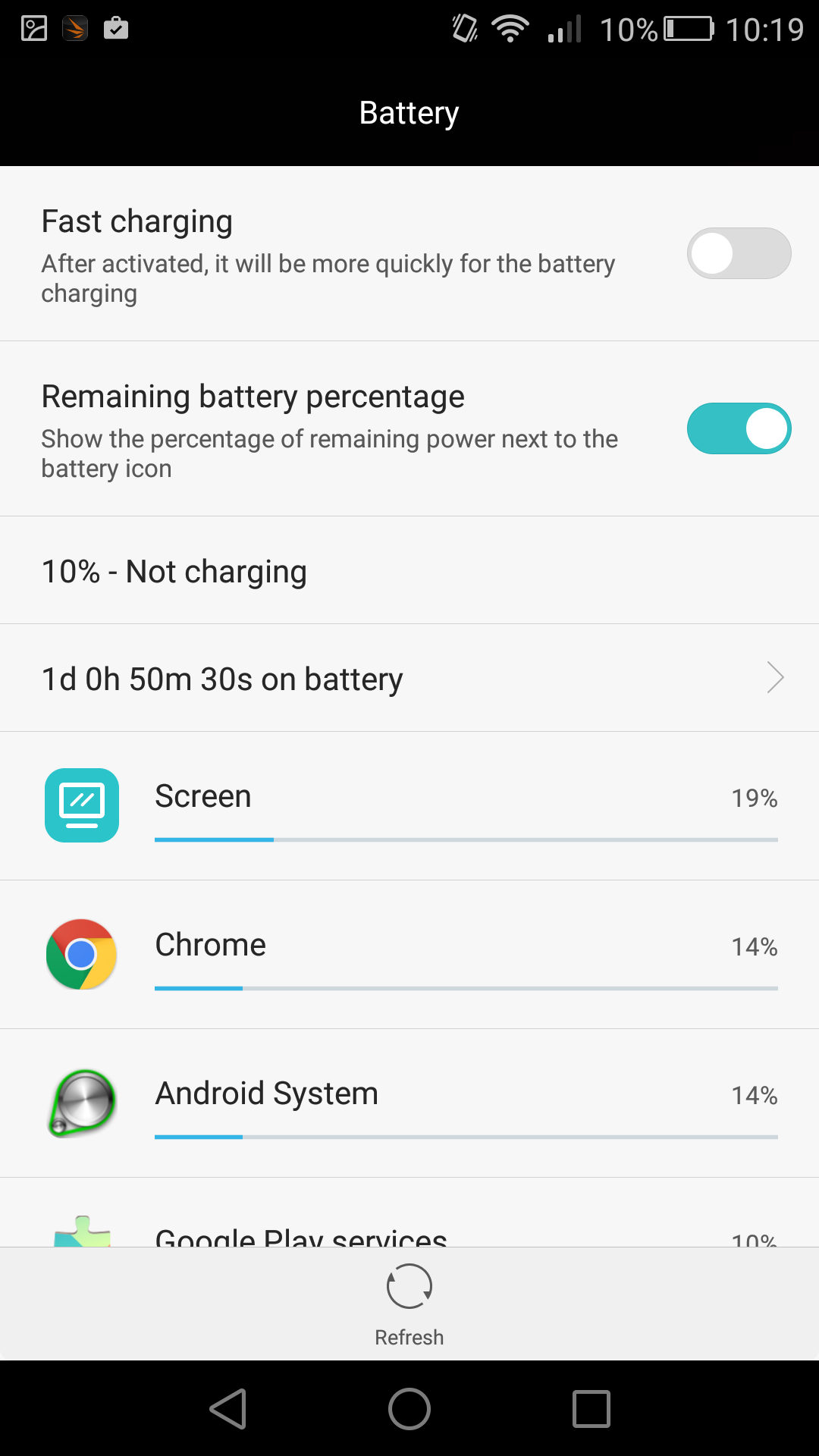Screen dimensions: 819x1456
Task: Open Google Play services usage
Action: click(x=409, y=1213)
